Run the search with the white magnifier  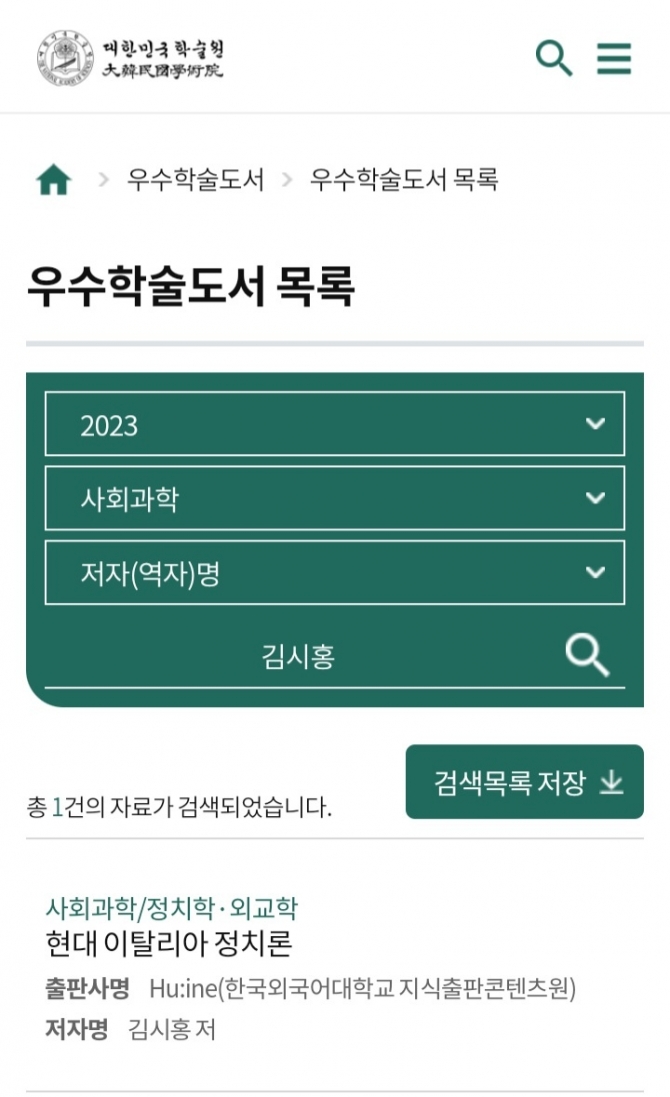click(587, 655)
